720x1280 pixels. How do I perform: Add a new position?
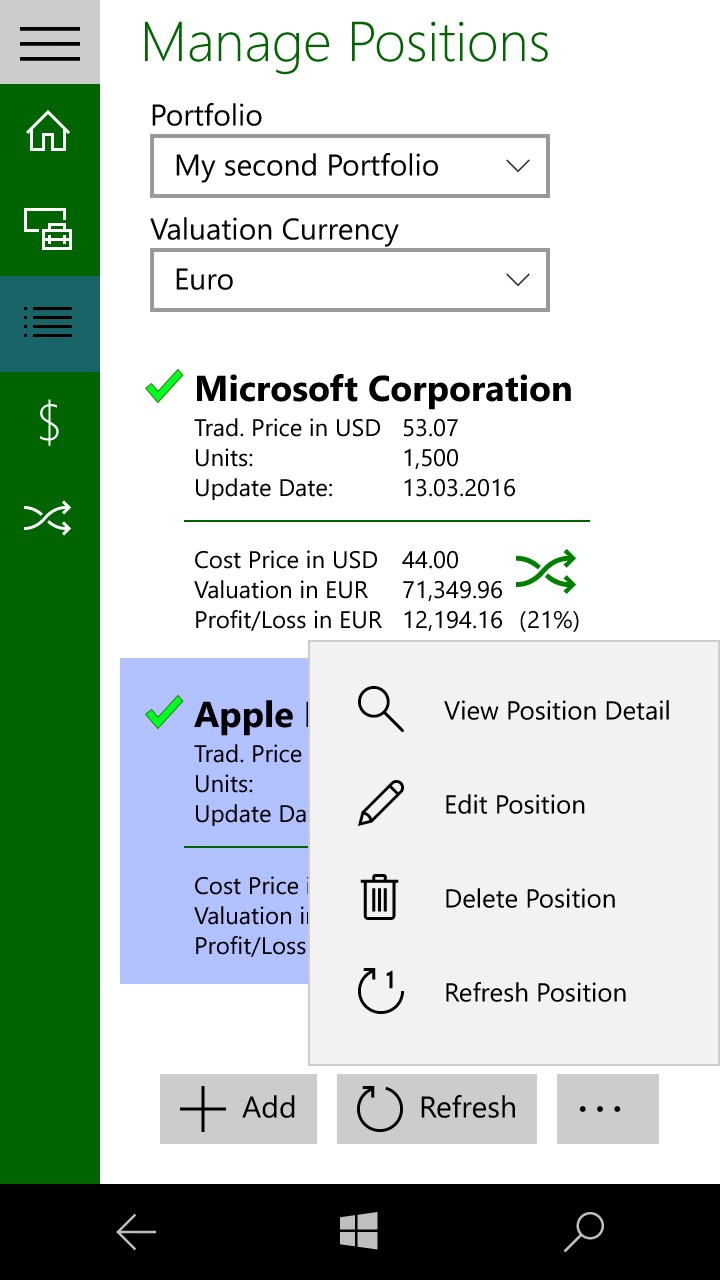(x=238, y=1108)
